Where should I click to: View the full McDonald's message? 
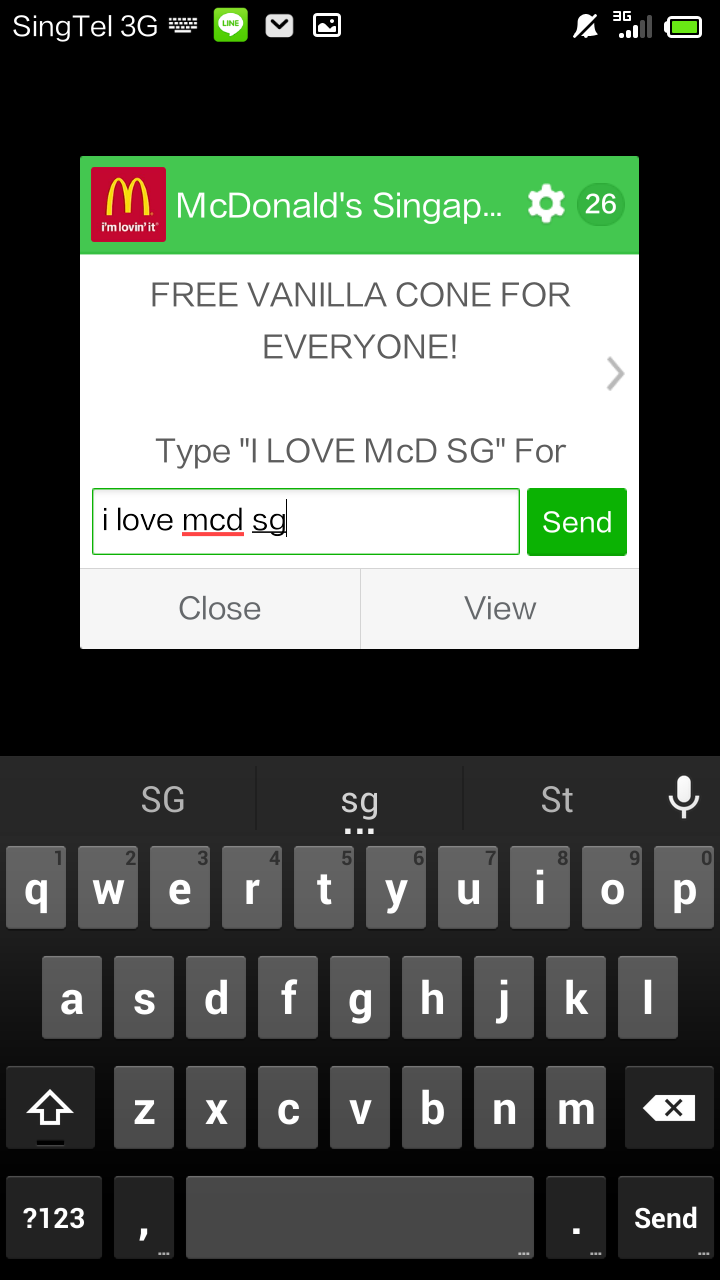point(500,608)
